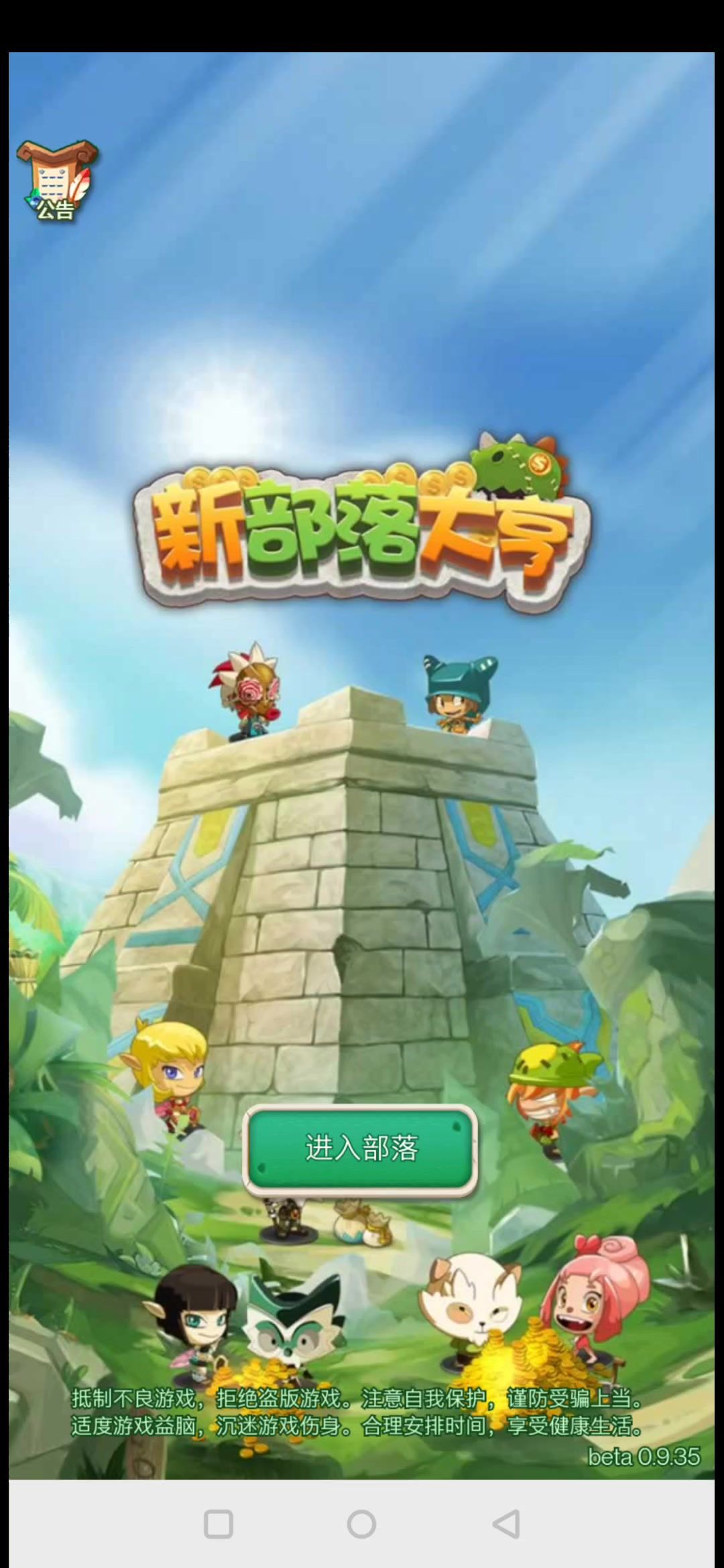Open the 公告 announcements icon
Viewport: 724px width, 1568px height.
[56, 181]
